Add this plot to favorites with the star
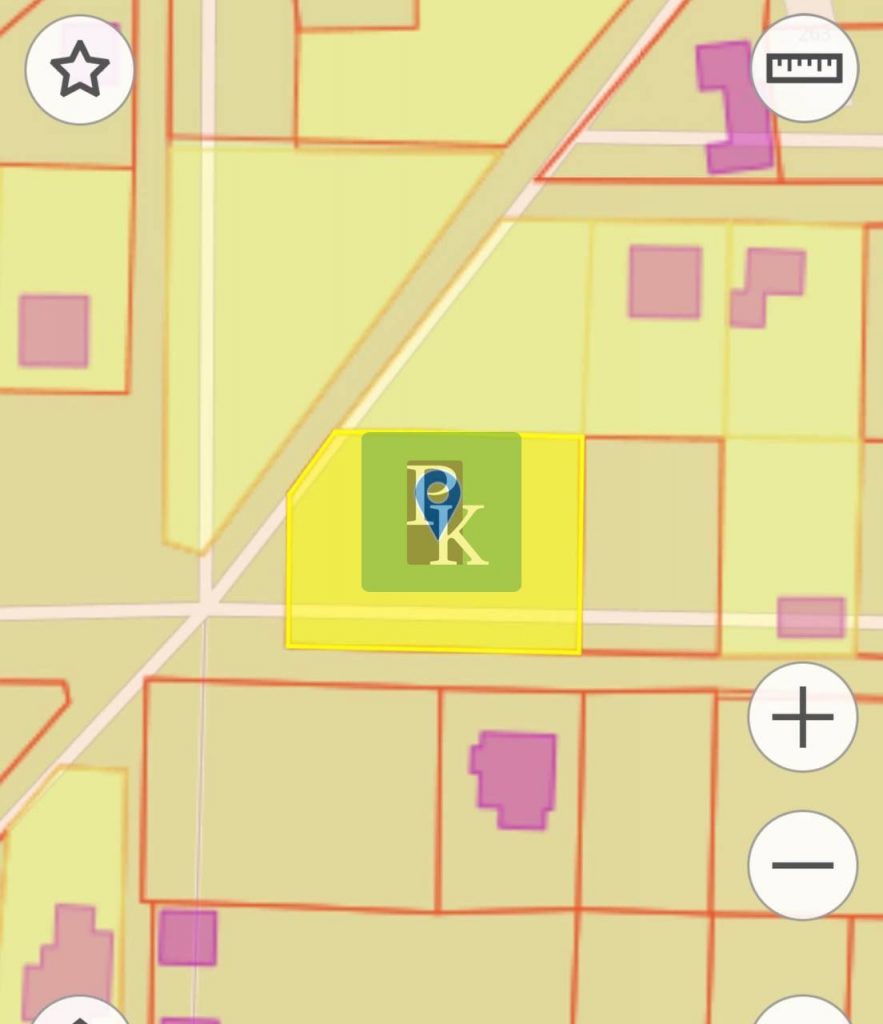Image resolution: width=883 pixels, height=1024 pixels. pos(79,70)
